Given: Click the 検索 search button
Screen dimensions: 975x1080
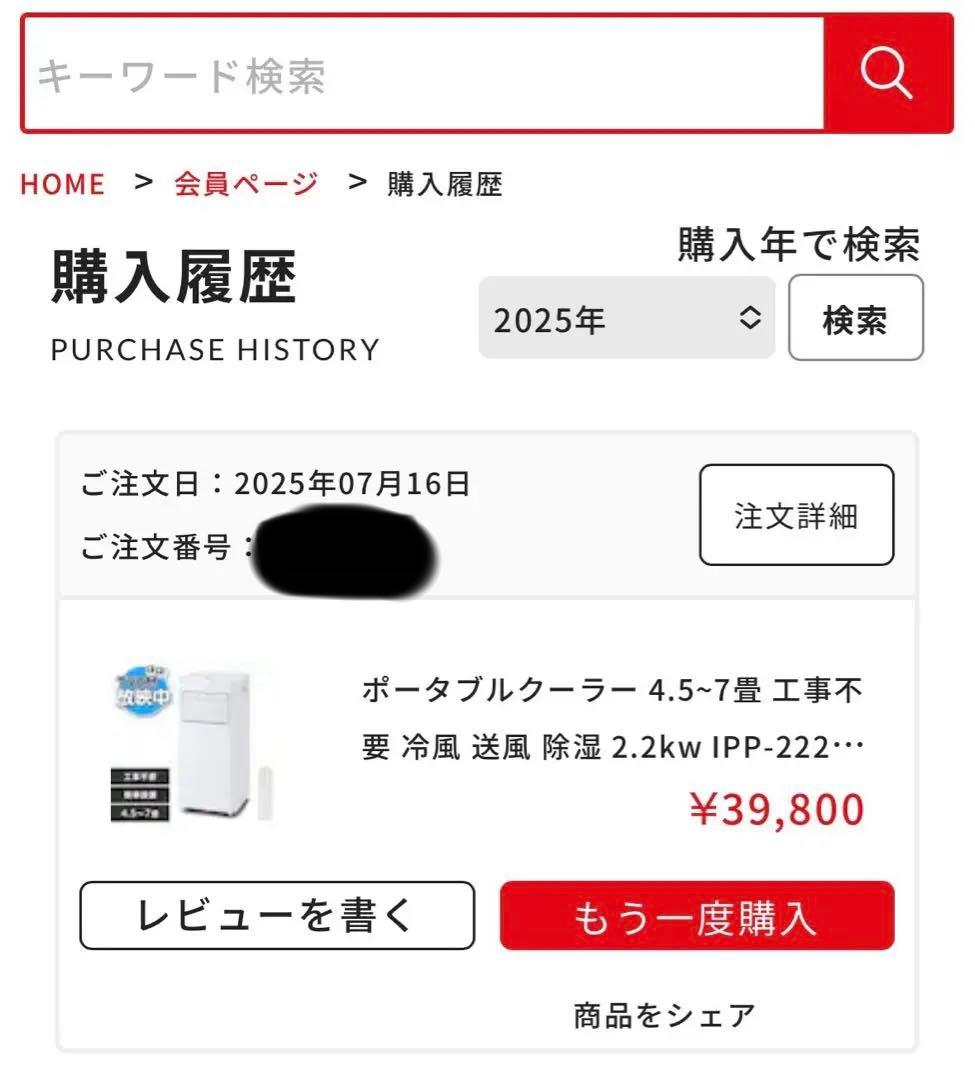Looking at the screenshot, I should coord(856,318).
